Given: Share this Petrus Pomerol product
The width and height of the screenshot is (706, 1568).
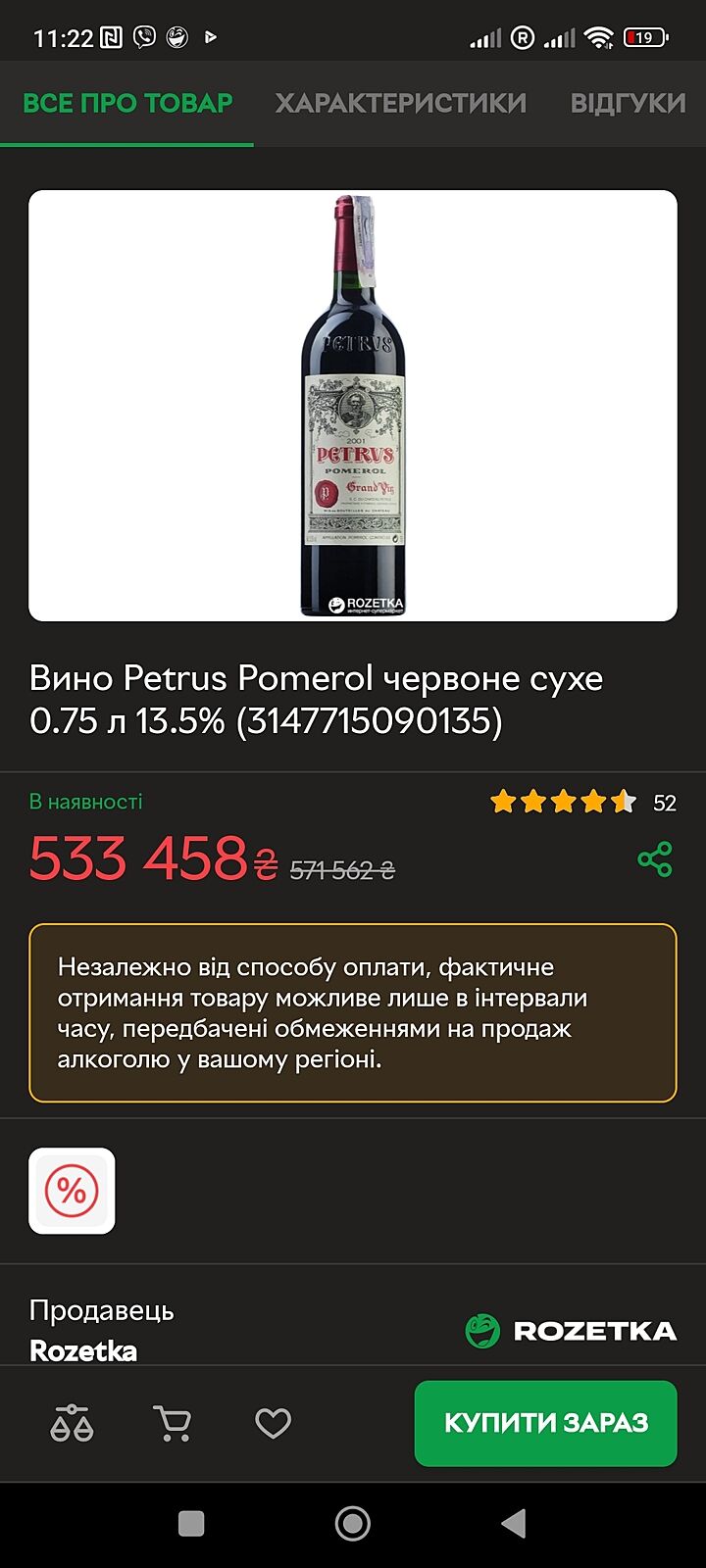Looking at the screenshot, I should [655, 859].
